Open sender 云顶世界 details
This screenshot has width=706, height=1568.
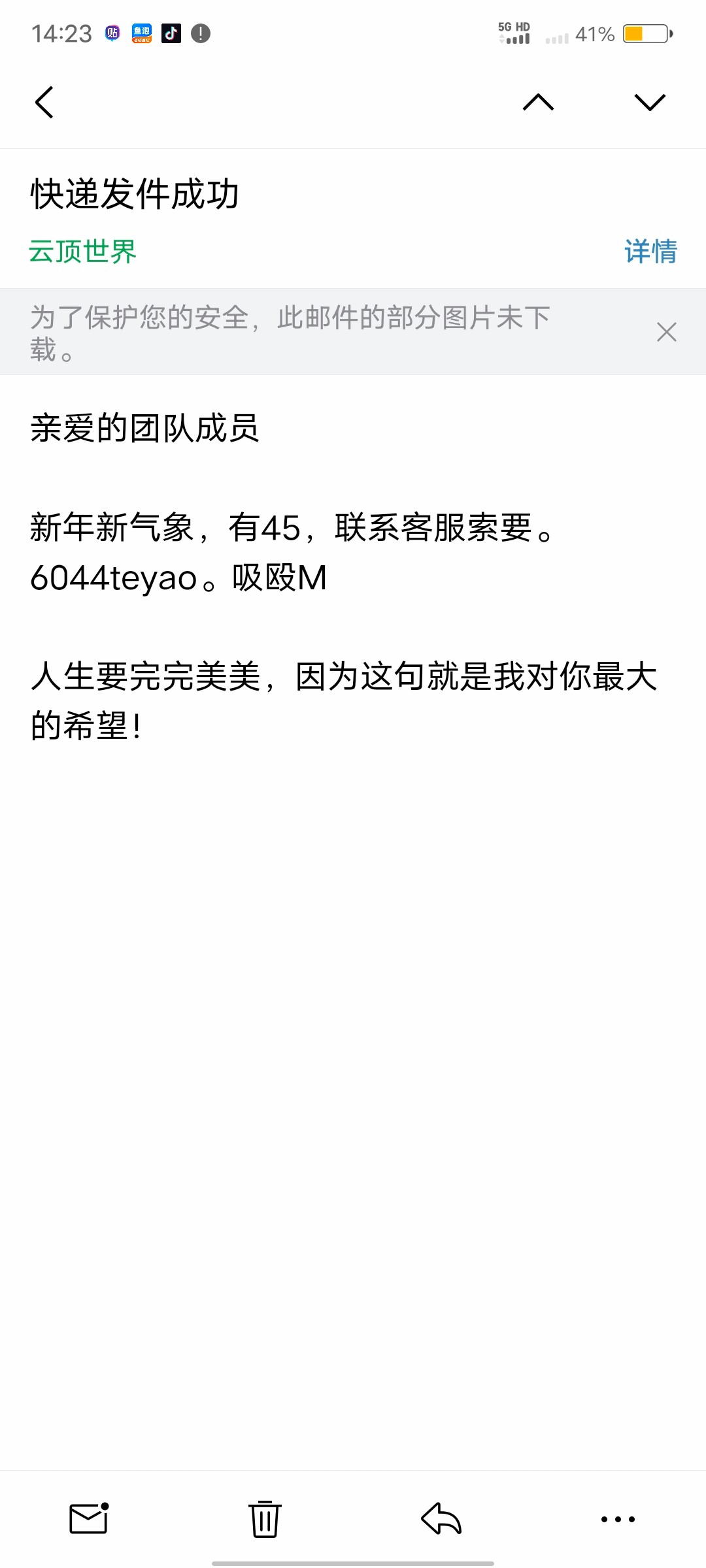pos(83,252)
